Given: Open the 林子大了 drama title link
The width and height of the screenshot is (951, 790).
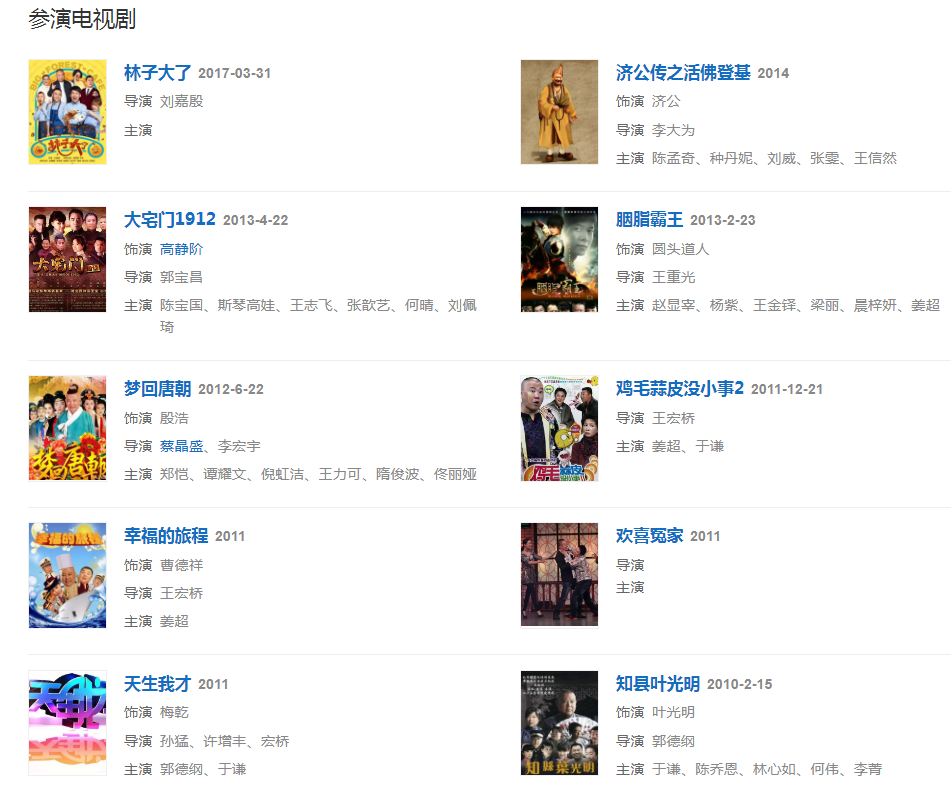Looking at the screenshot, I should [157, 73].
